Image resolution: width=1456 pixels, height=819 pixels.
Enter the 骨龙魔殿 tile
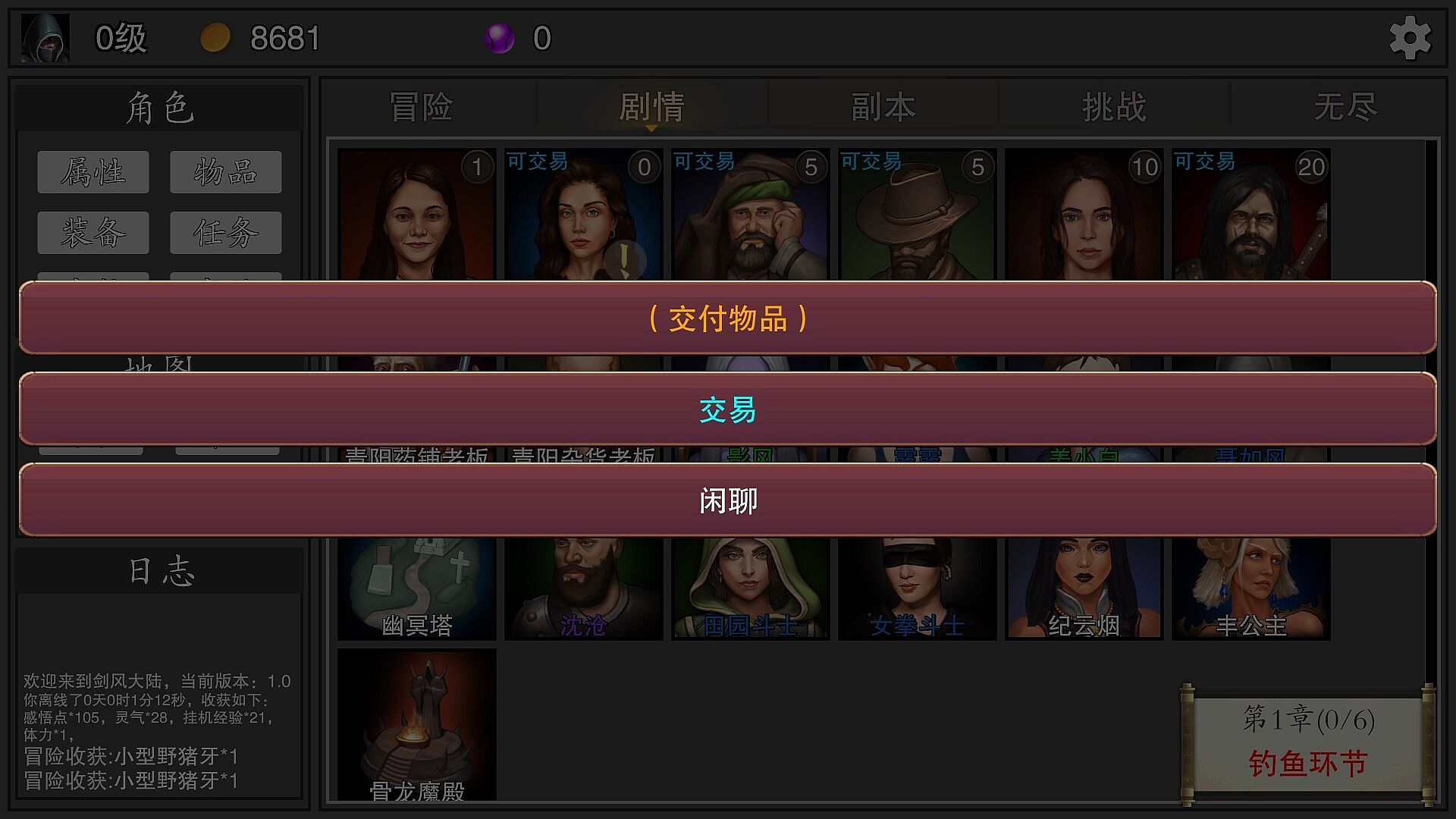pos(416,724)
